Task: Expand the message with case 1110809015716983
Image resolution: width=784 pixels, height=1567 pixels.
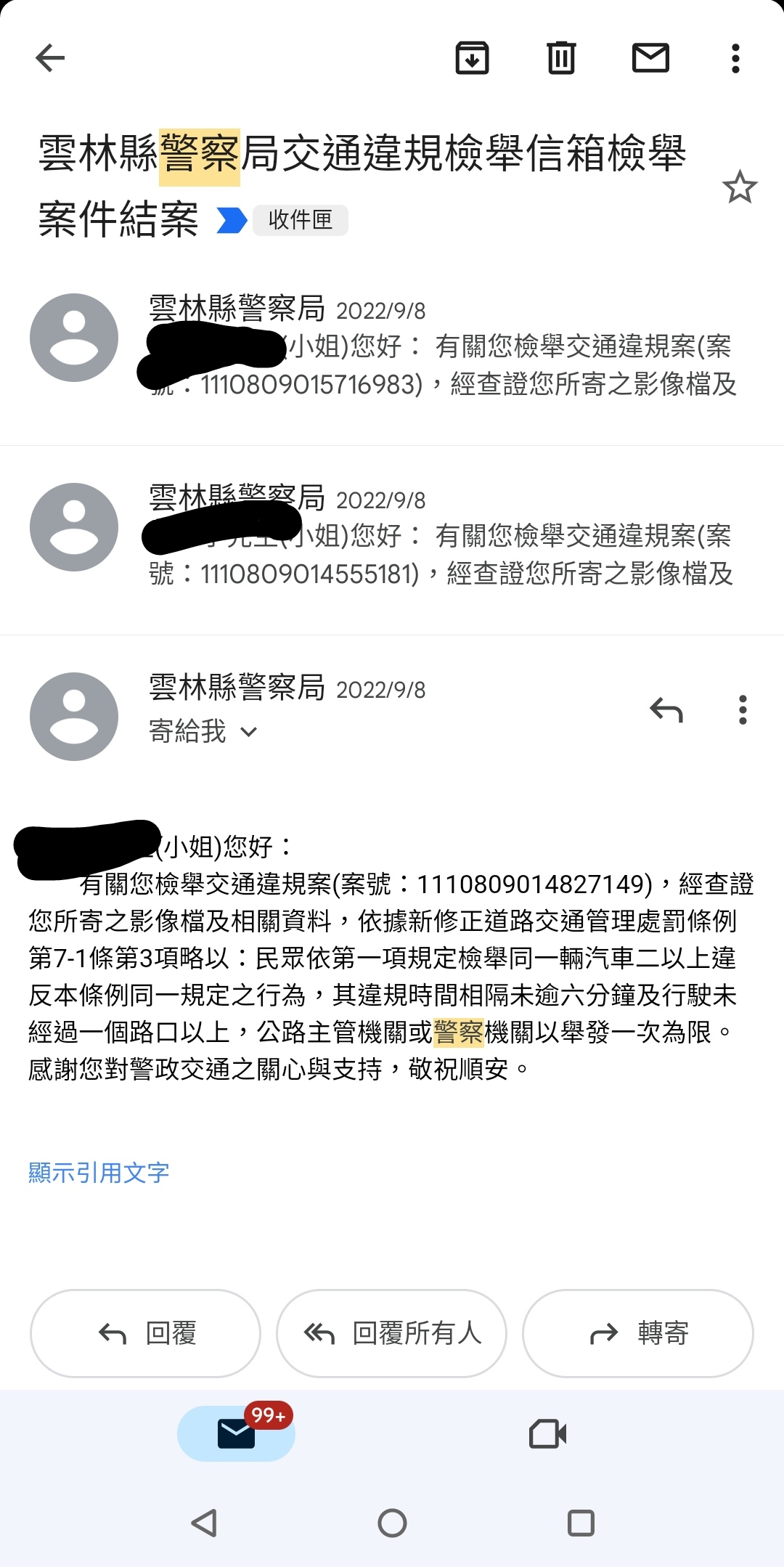Action: tap(392, 351)
